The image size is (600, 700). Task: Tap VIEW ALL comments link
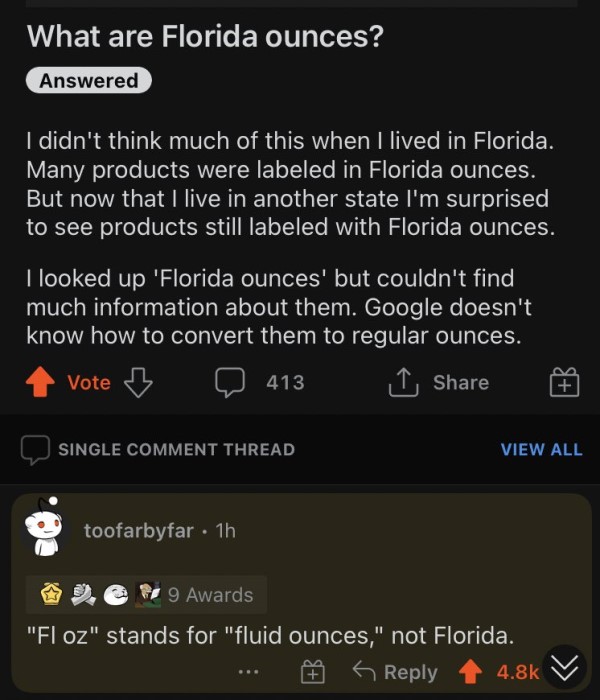tap(541, 449)
